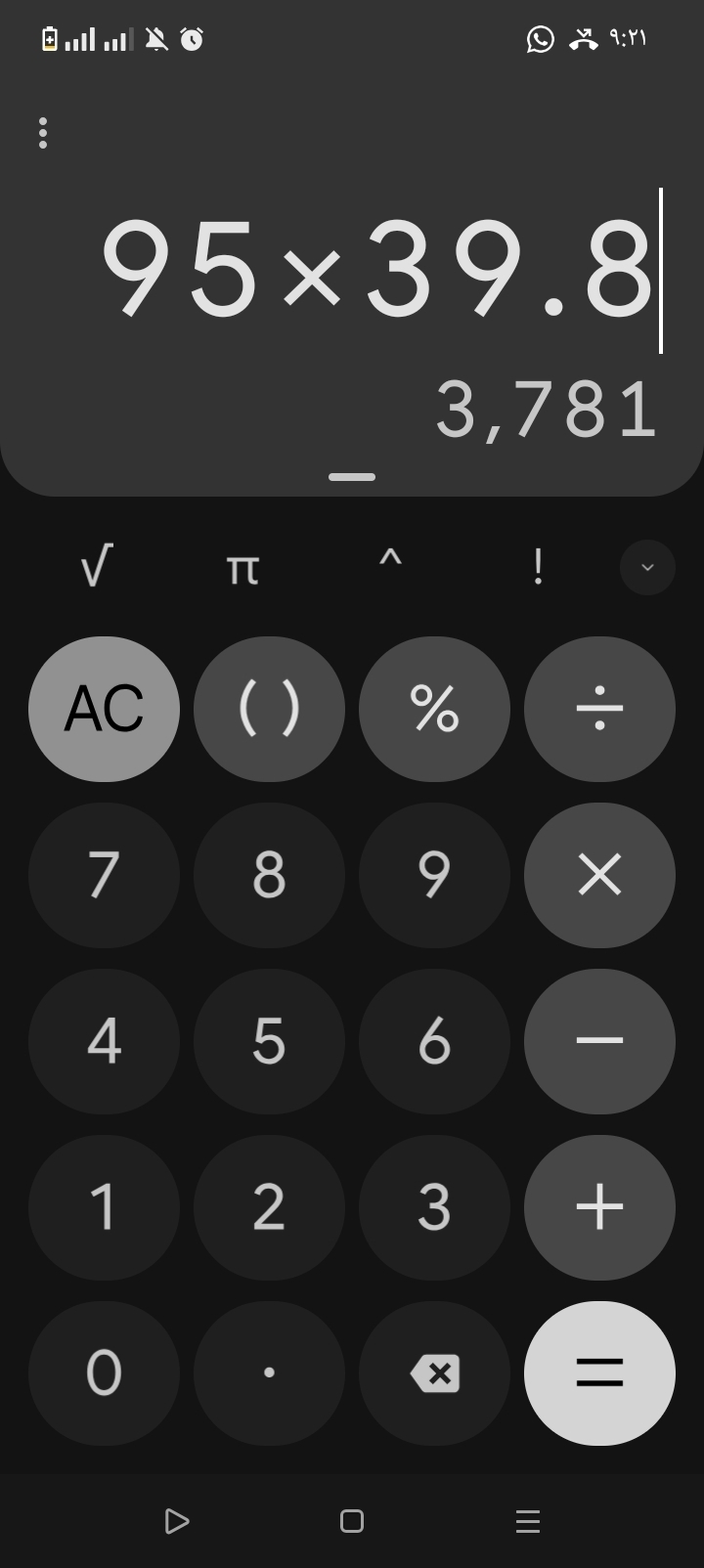Image resolution: width=704 pixels, height=1568 pixels.
Task: Enter the digit 0
Action: coord(104,1373)
